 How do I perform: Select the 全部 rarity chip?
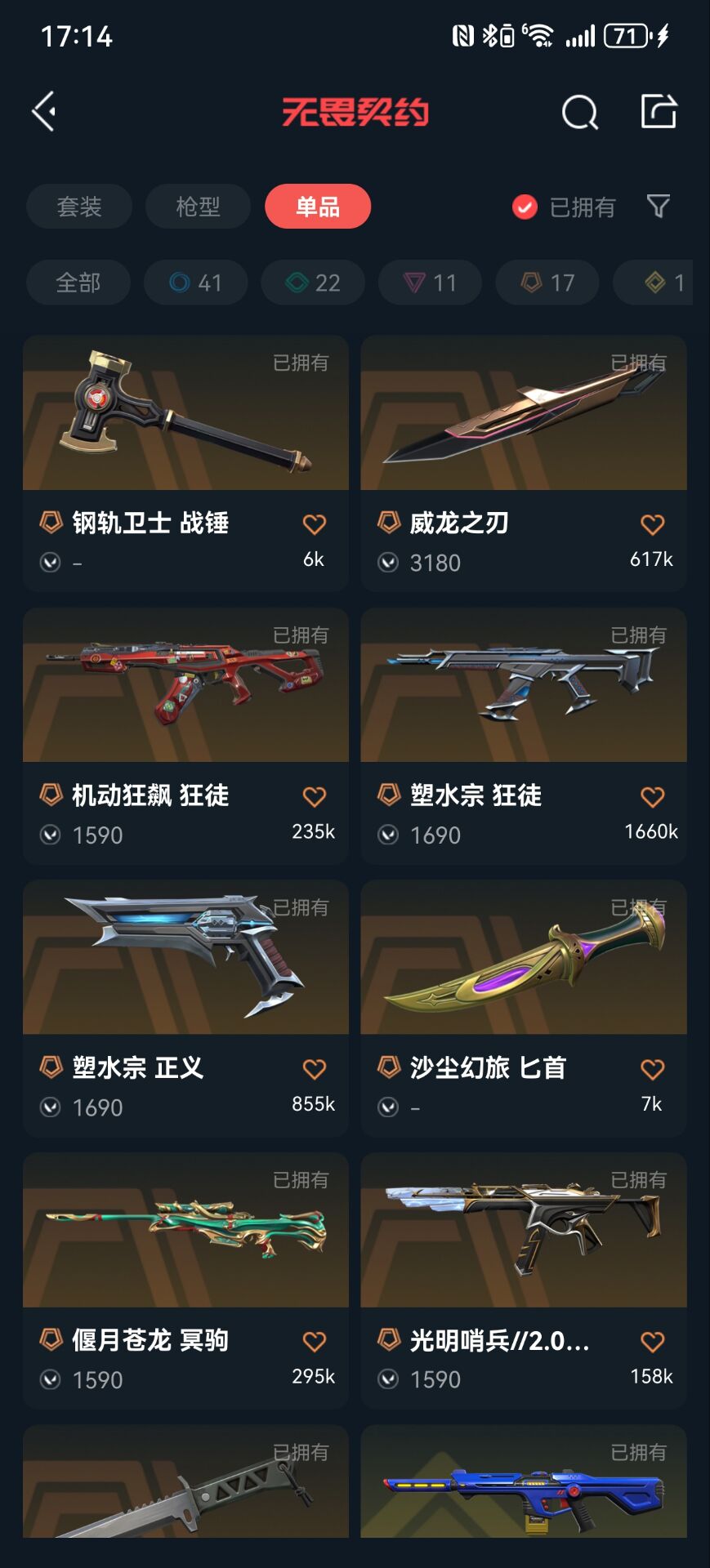[x=78, y=283]
